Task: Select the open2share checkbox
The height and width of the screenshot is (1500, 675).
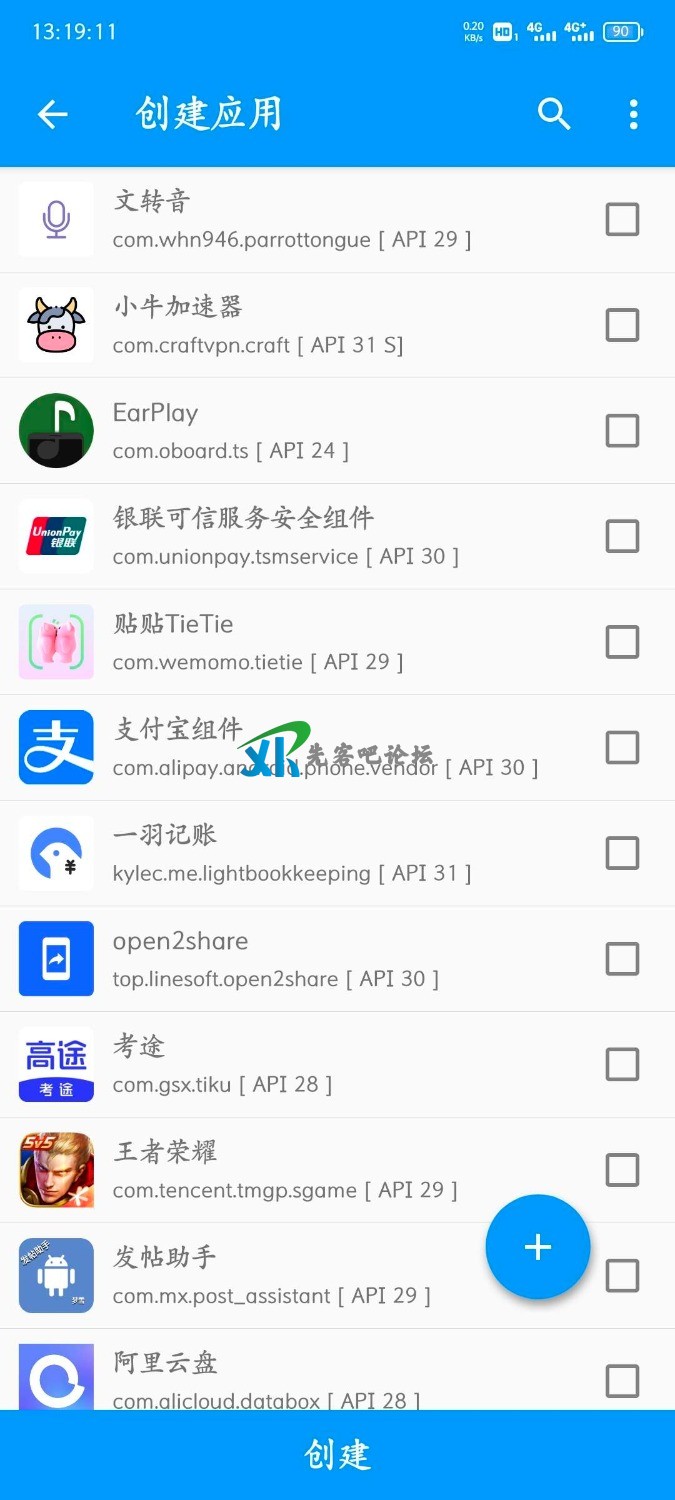Action: coord(622,959)
